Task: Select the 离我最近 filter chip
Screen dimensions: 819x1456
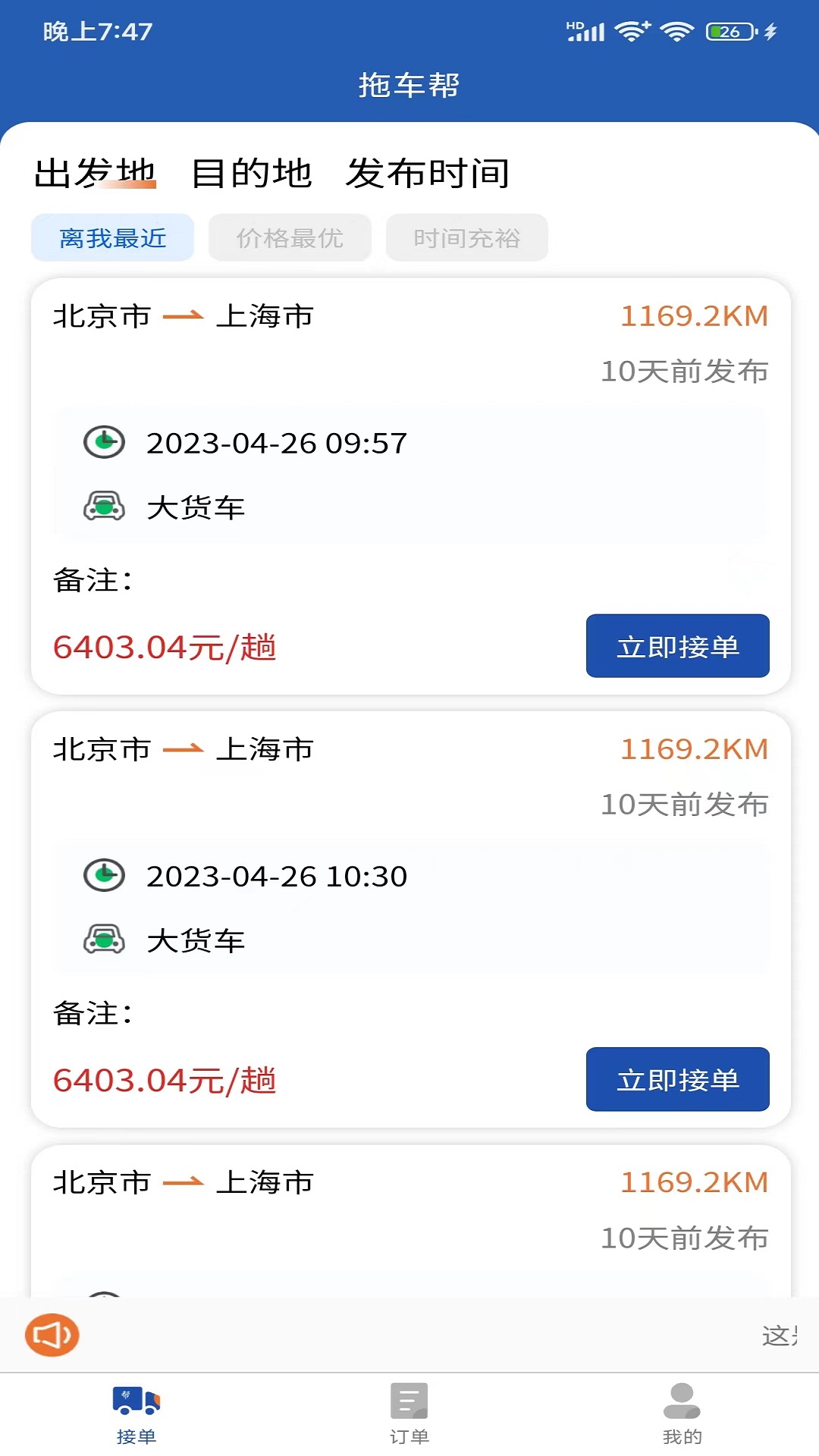Action: pyautogui.click(x=112, y=238)
